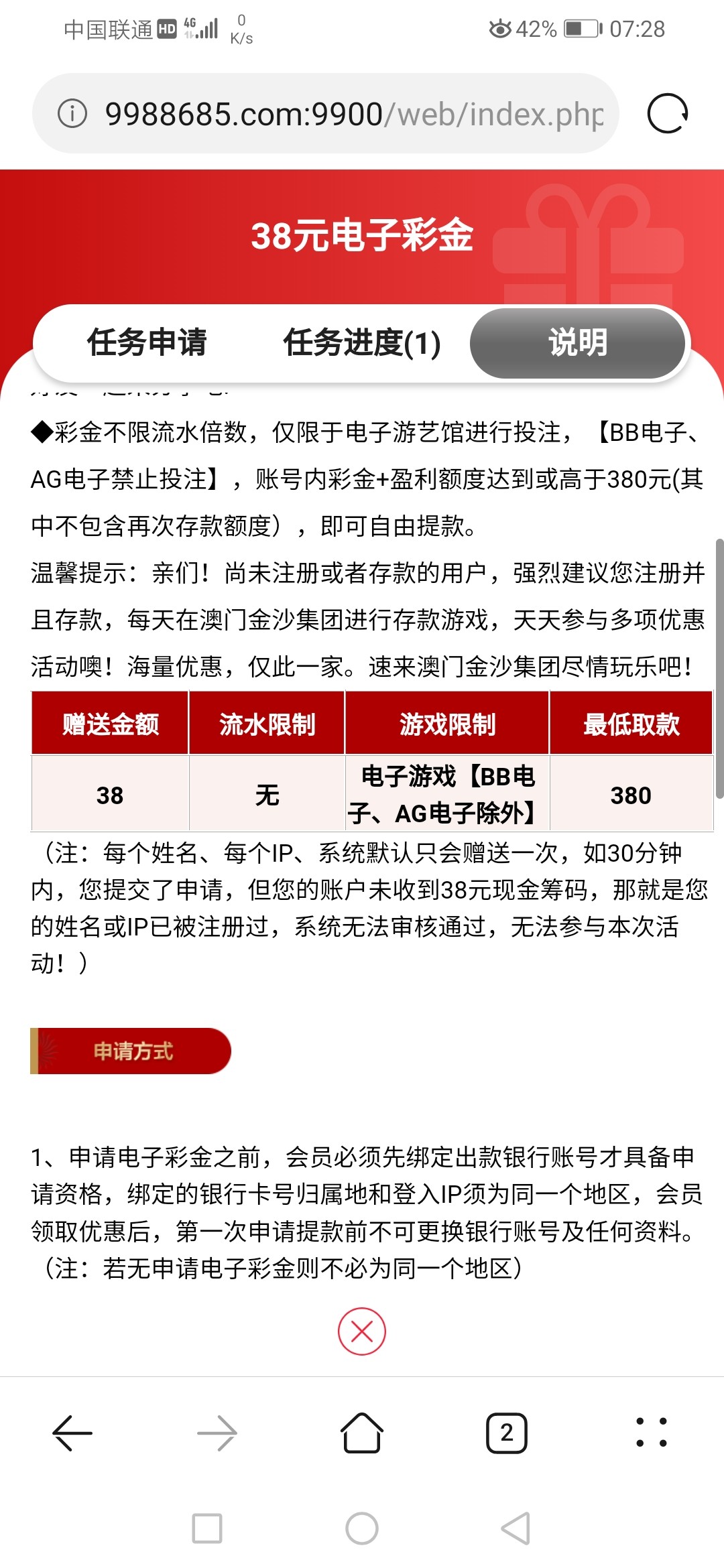Close the popup with the red X

point(362,1331)
